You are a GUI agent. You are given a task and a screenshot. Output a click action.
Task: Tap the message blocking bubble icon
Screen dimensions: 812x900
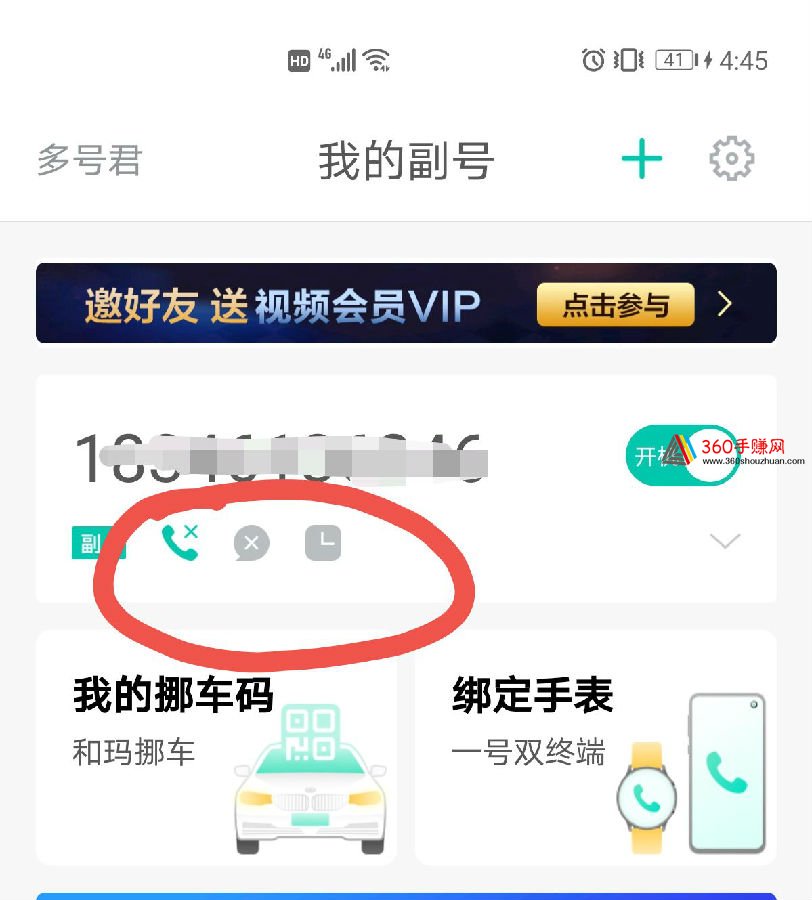click(251, 543)
